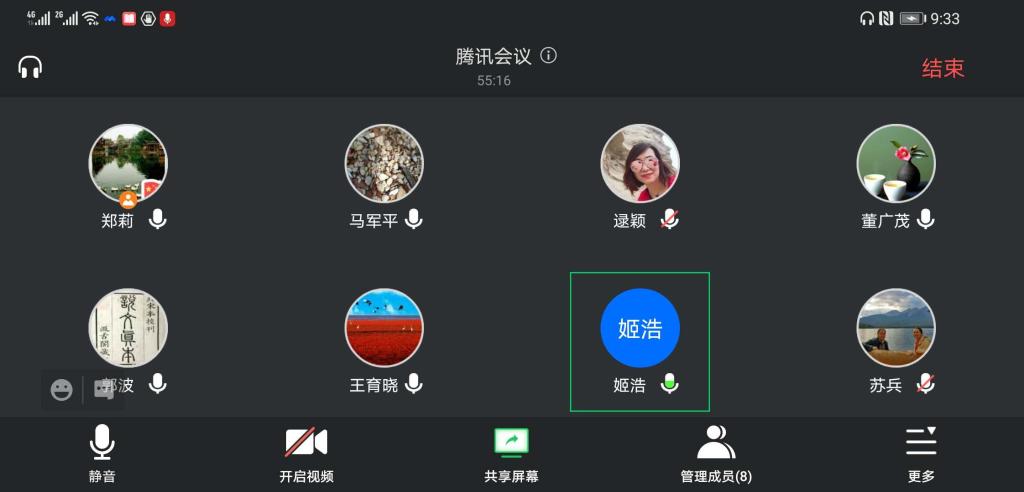
Task: Turn on camera with 开启视频
Action: click(x=306, y=453)
